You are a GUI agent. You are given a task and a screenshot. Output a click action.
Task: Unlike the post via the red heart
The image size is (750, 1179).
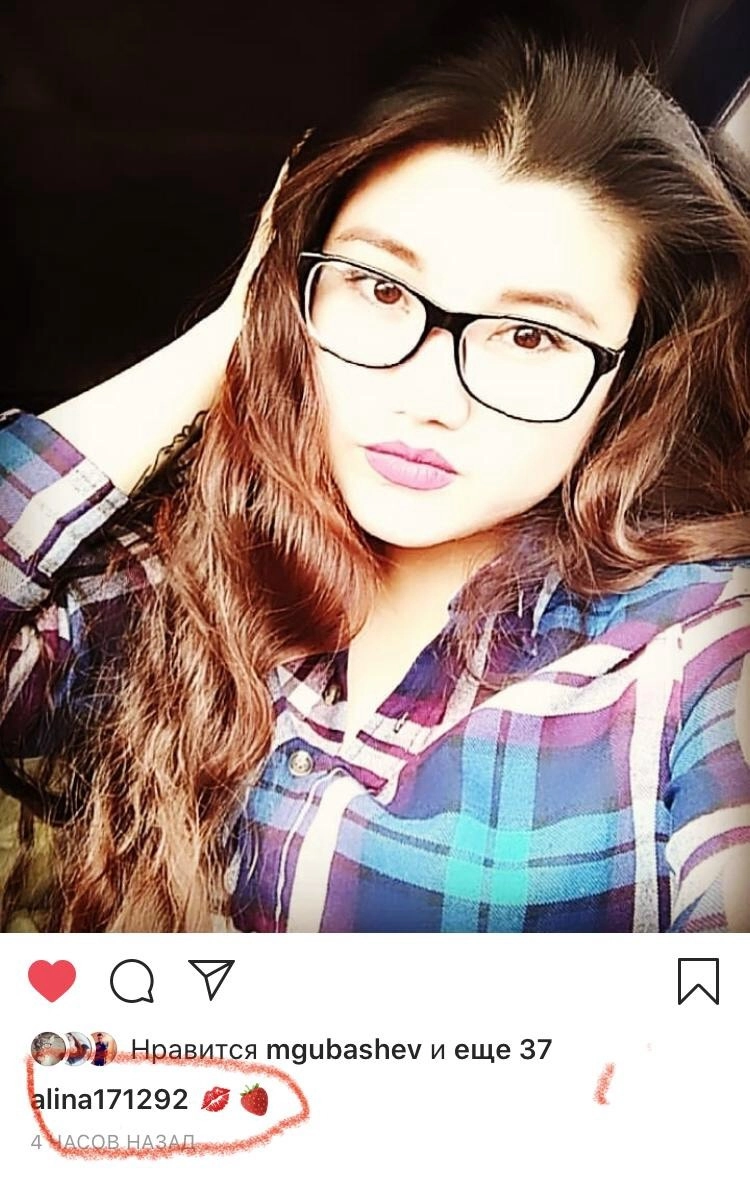coord(52,981)
